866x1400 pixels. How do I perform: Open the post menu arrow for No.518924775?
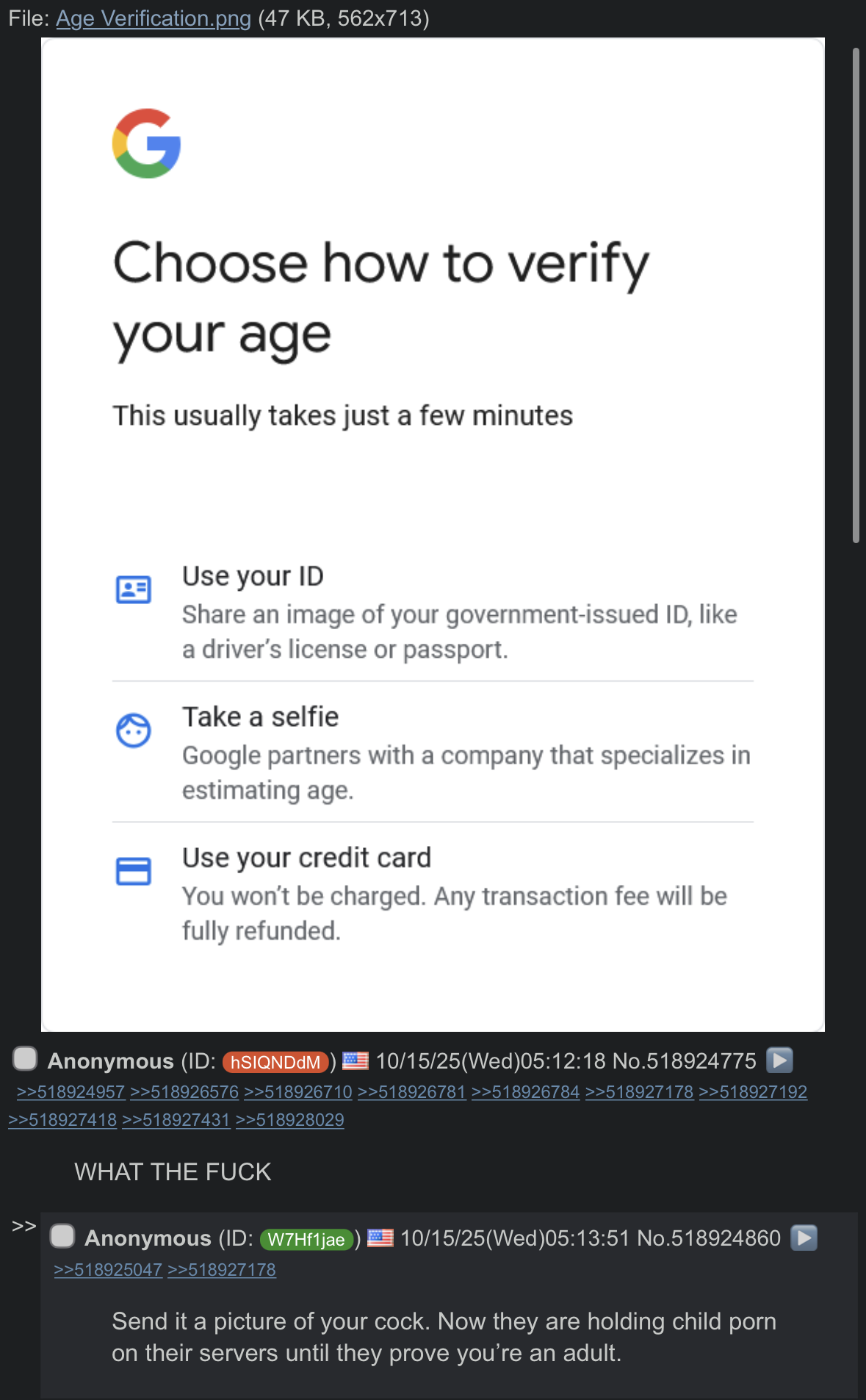[x=779, y=1060]
